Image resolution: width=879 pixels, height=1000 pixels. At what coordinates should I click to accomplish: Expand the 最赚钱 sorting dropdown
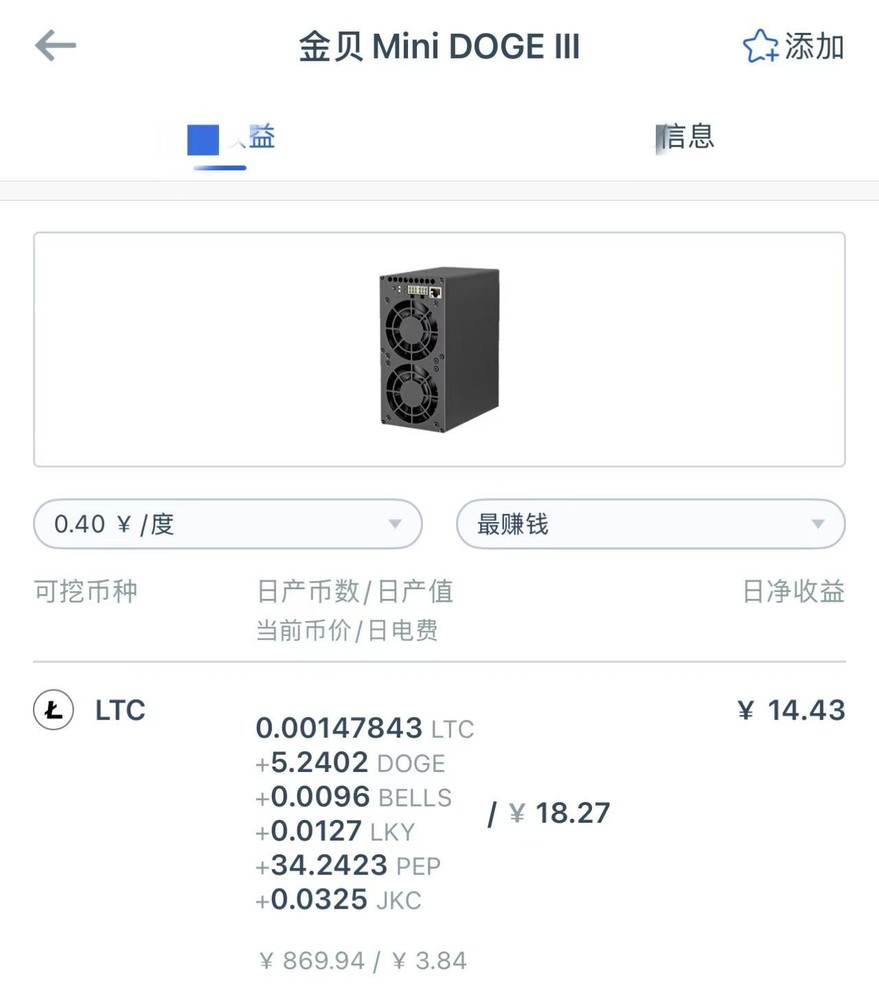point(650,524)
